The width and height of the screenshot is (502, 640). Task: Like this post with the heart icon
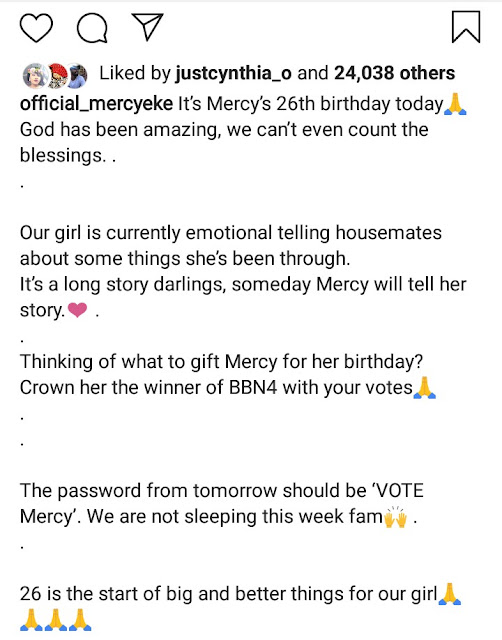point(36,28)
